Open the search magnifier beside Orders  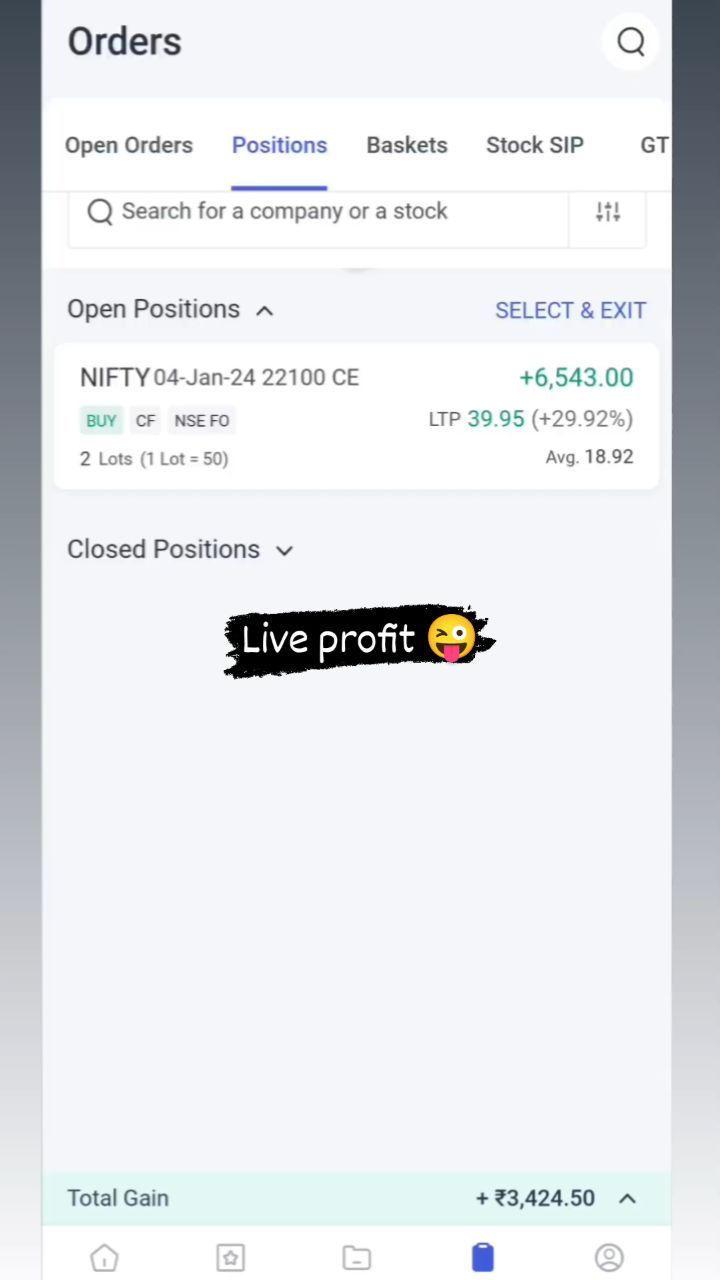(x=631, y=42)
